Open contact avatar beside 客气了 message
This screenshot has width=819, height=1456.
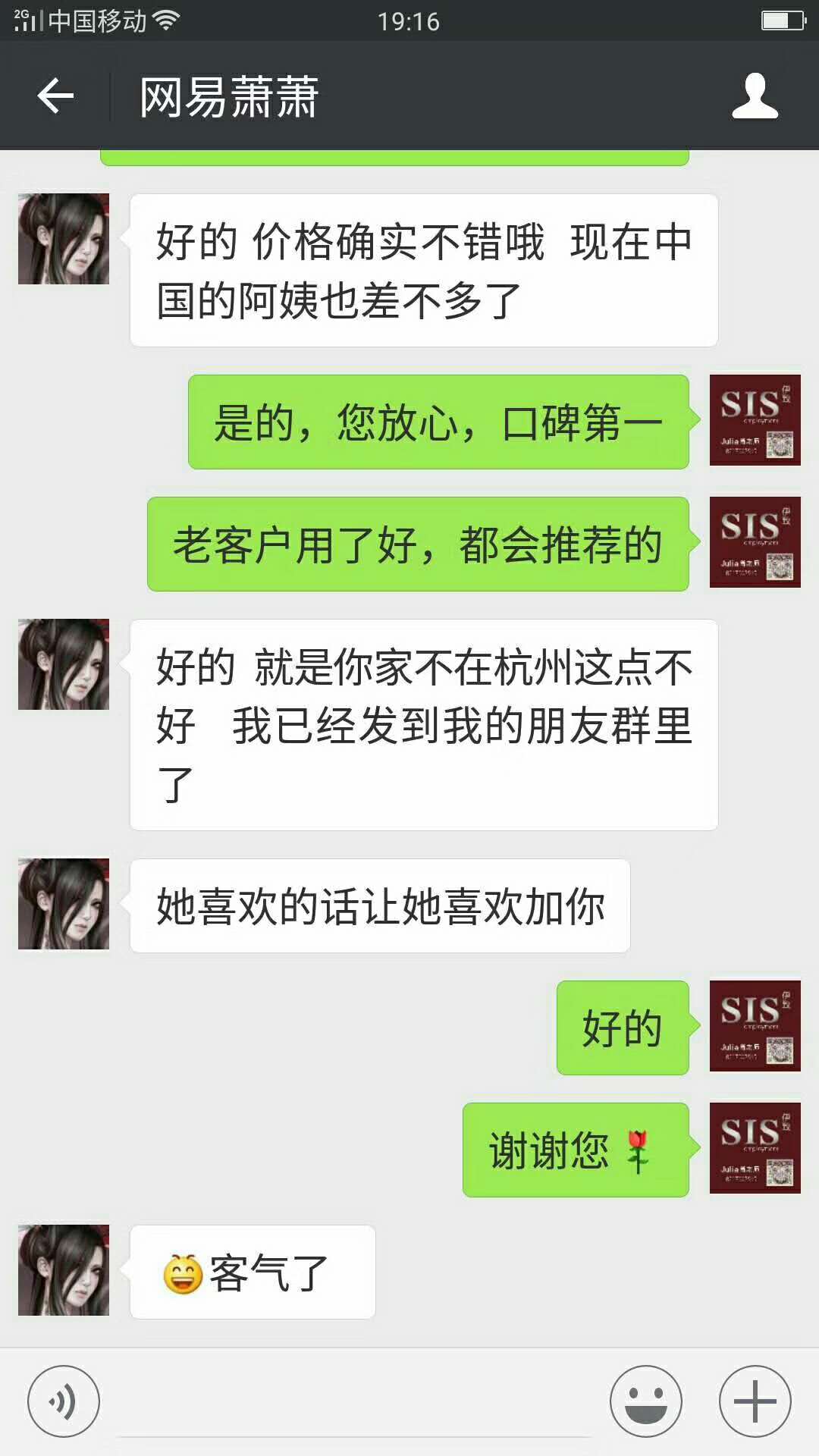[64, 1270]
